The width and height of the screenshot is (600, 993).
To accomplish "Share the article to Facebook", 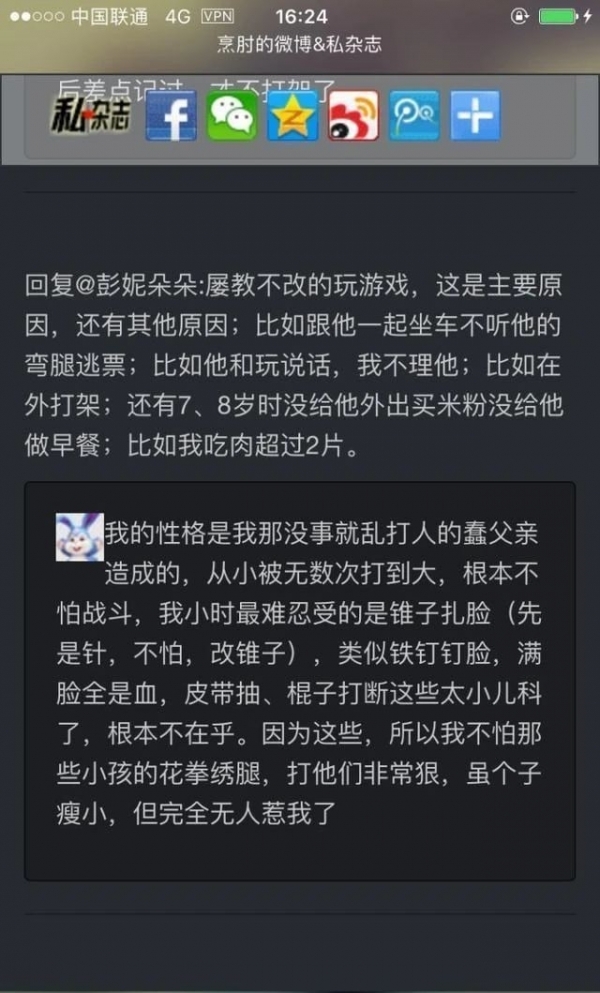I will (171, 116).
